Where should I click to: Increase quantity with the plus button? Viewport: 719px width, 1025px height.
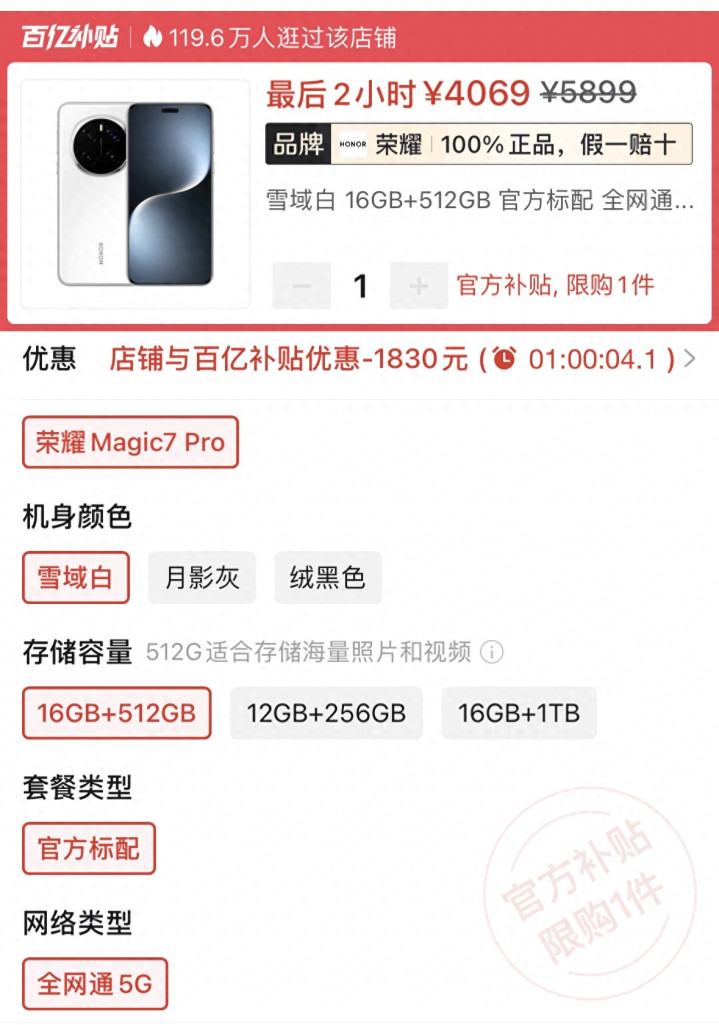tap(418, 286)
